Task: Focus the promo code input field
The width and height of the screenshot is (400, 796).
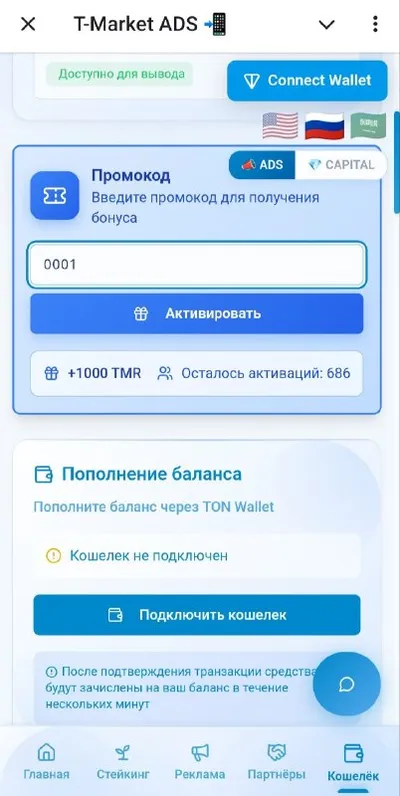Action: (x=196, y=264)
